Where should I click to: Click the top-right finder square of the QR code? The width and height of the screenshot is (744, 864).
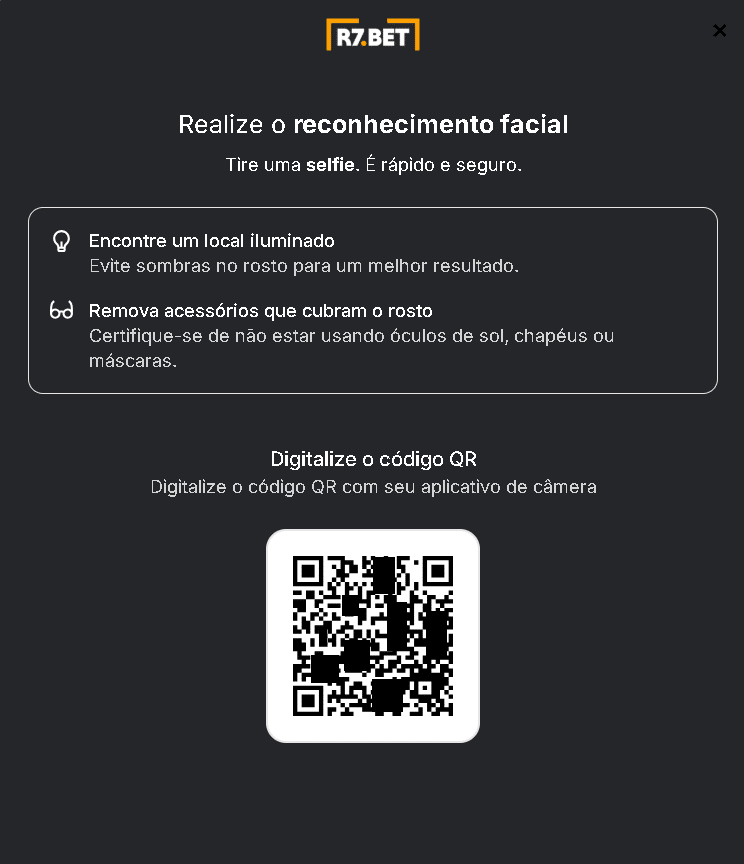click(x=438, y=570)
